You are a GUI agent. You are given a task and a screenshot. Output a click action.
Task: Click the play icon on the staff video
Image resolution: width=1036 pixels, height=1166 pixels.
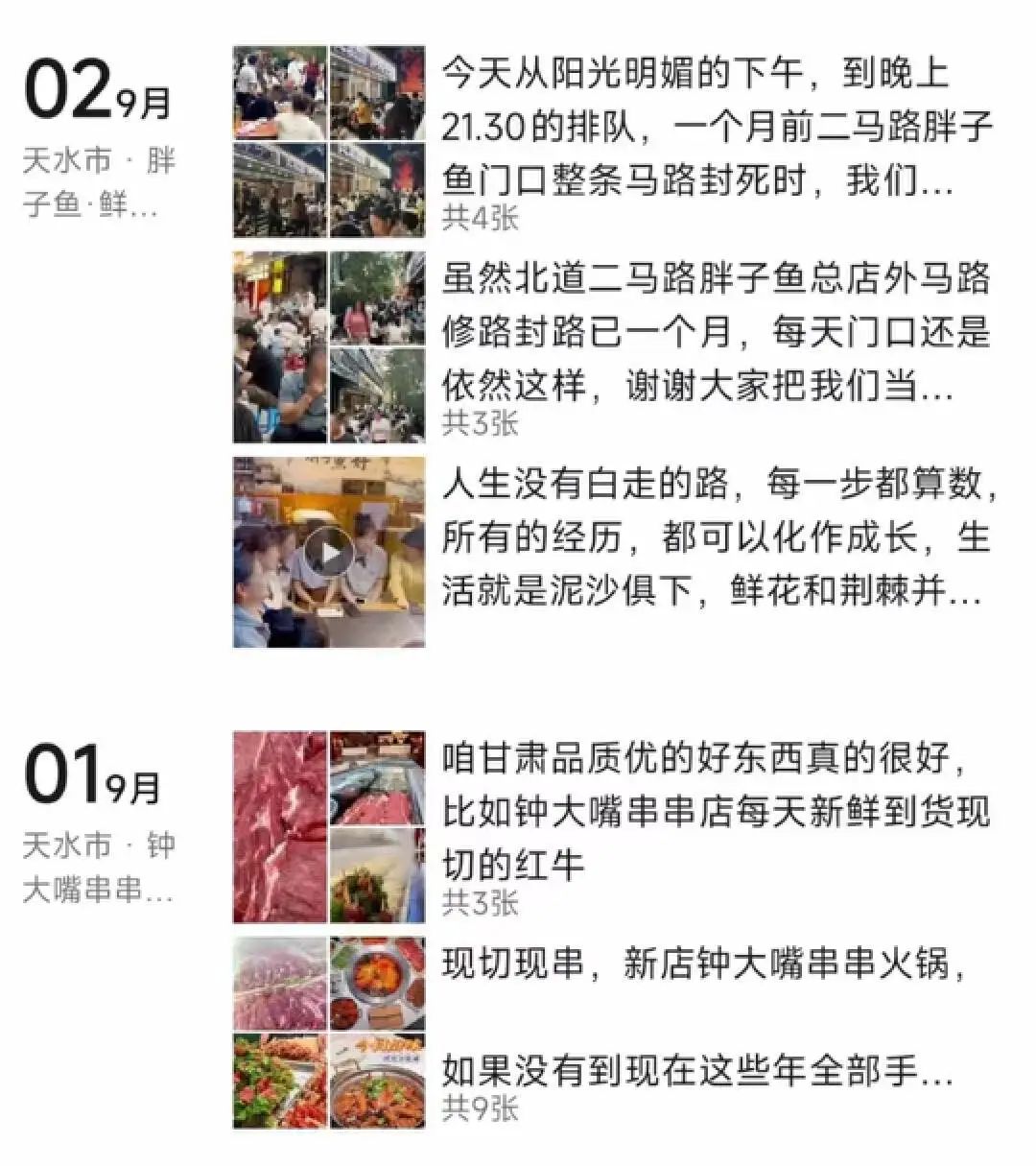click(329, 549)
